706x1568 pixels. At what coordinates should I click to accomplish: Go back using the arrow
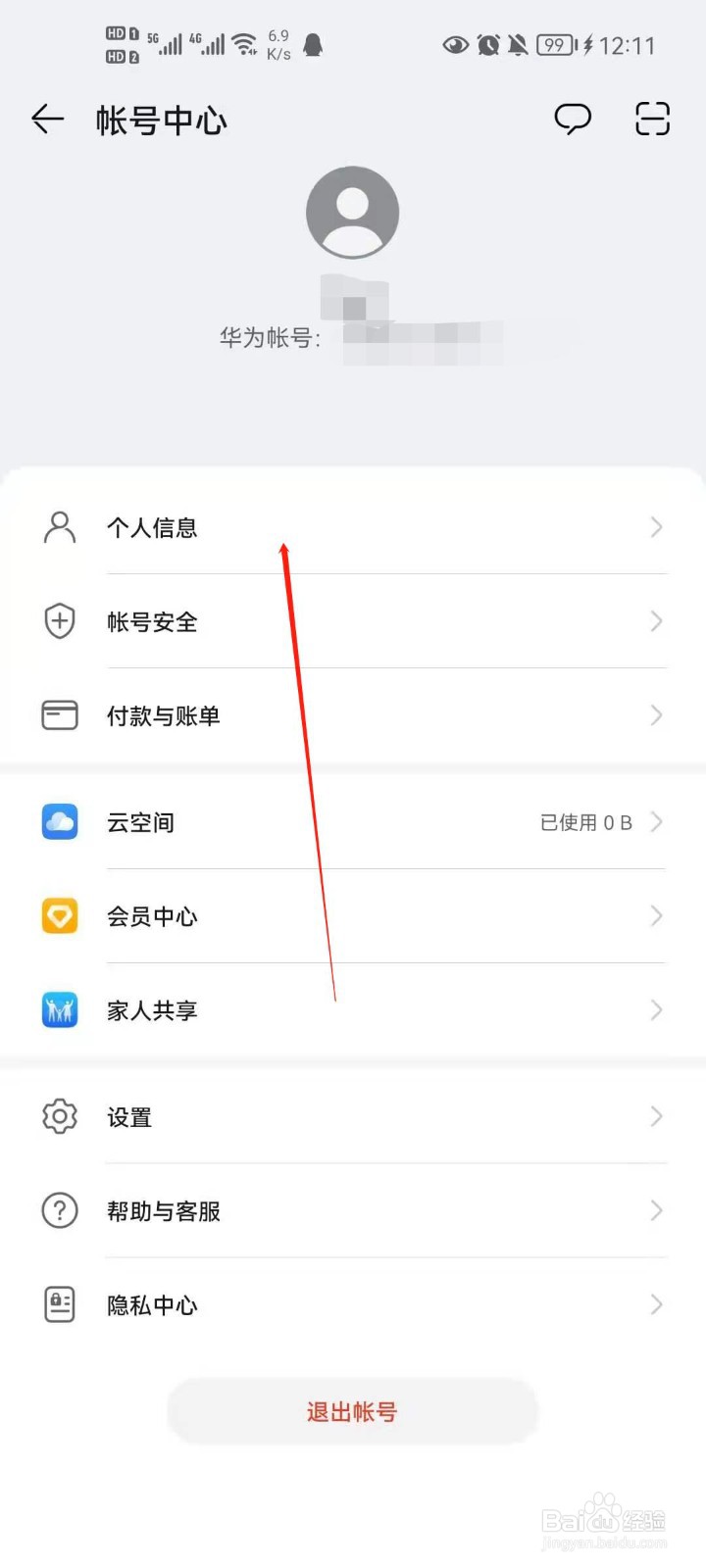[x=46, y=119]
